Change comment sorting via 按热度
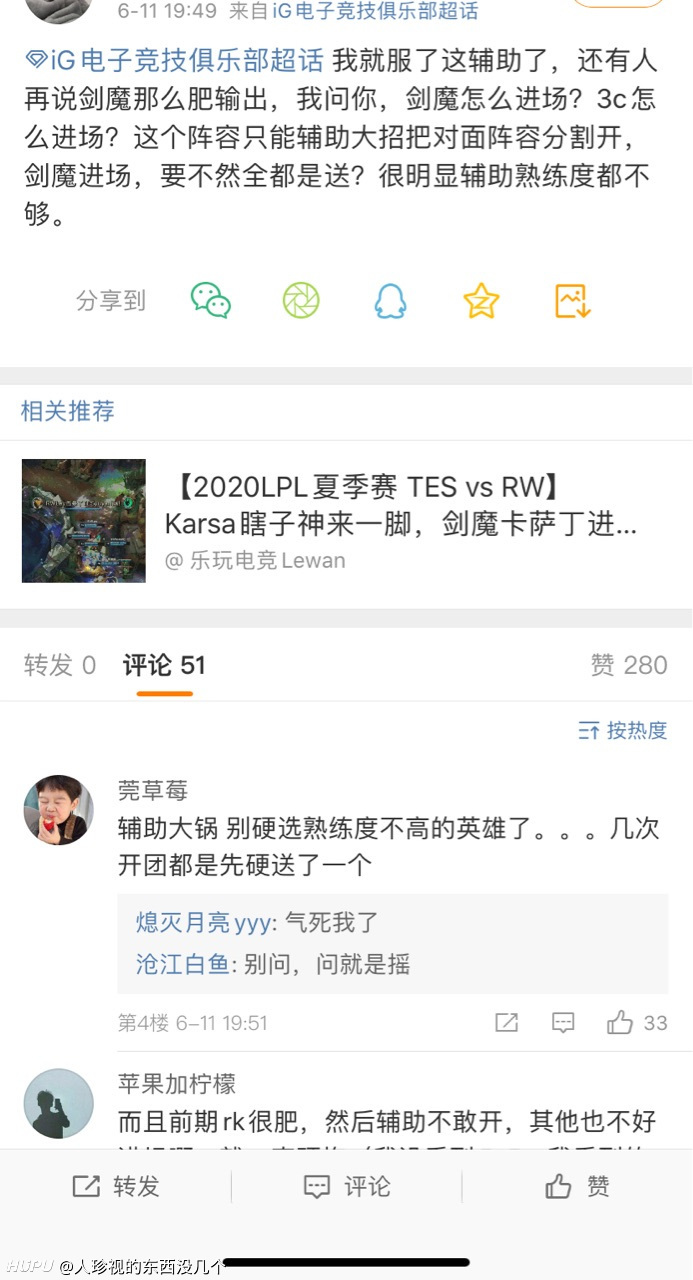This screenshot has width=693, height=1280. pos(622,731)
